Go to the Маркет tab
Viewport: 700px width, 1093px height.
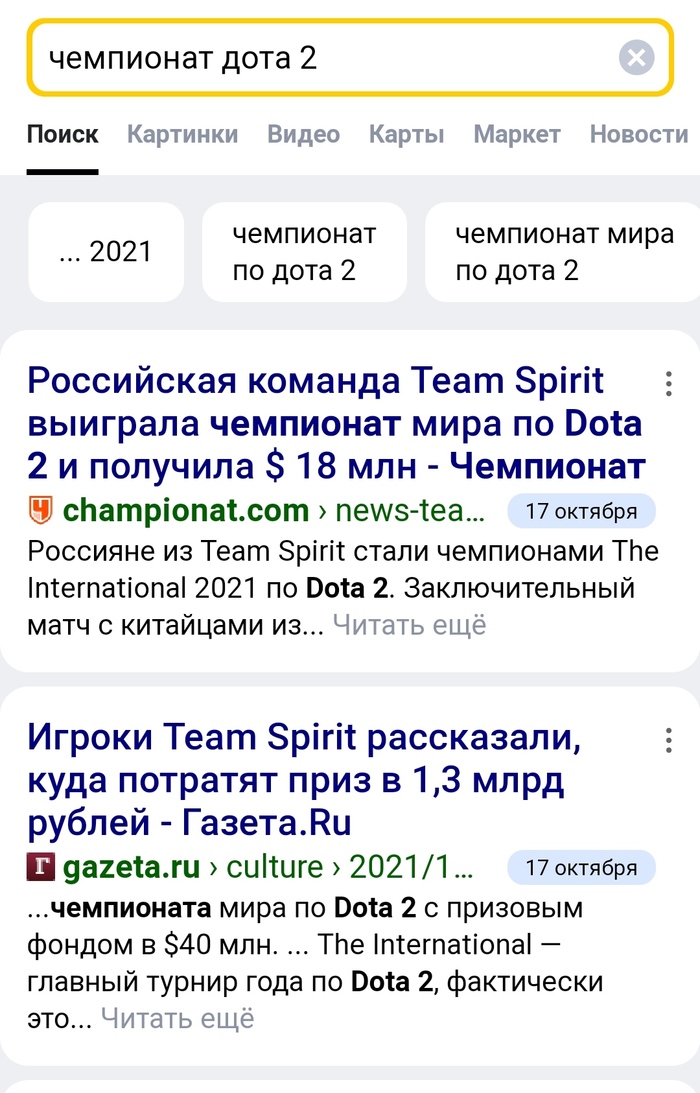click(517, 134)
